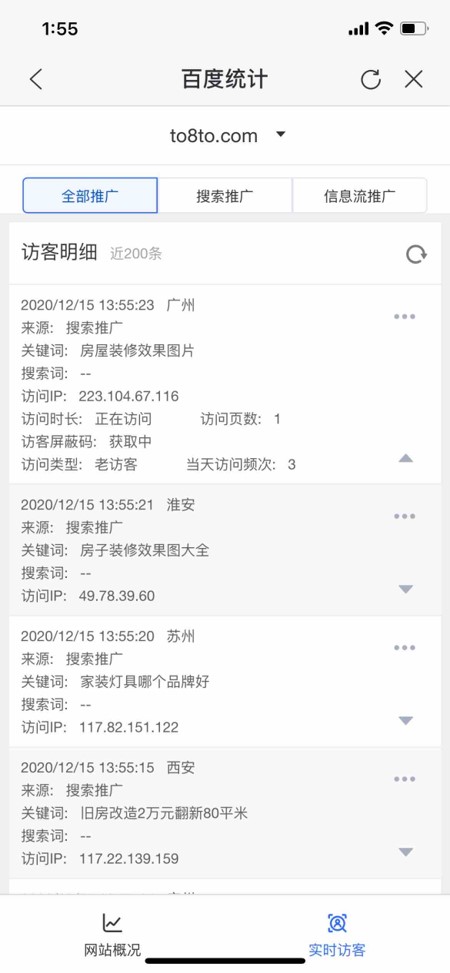Close the 百度统计 page
The image size is (450, 973).
tap(413, 79)
